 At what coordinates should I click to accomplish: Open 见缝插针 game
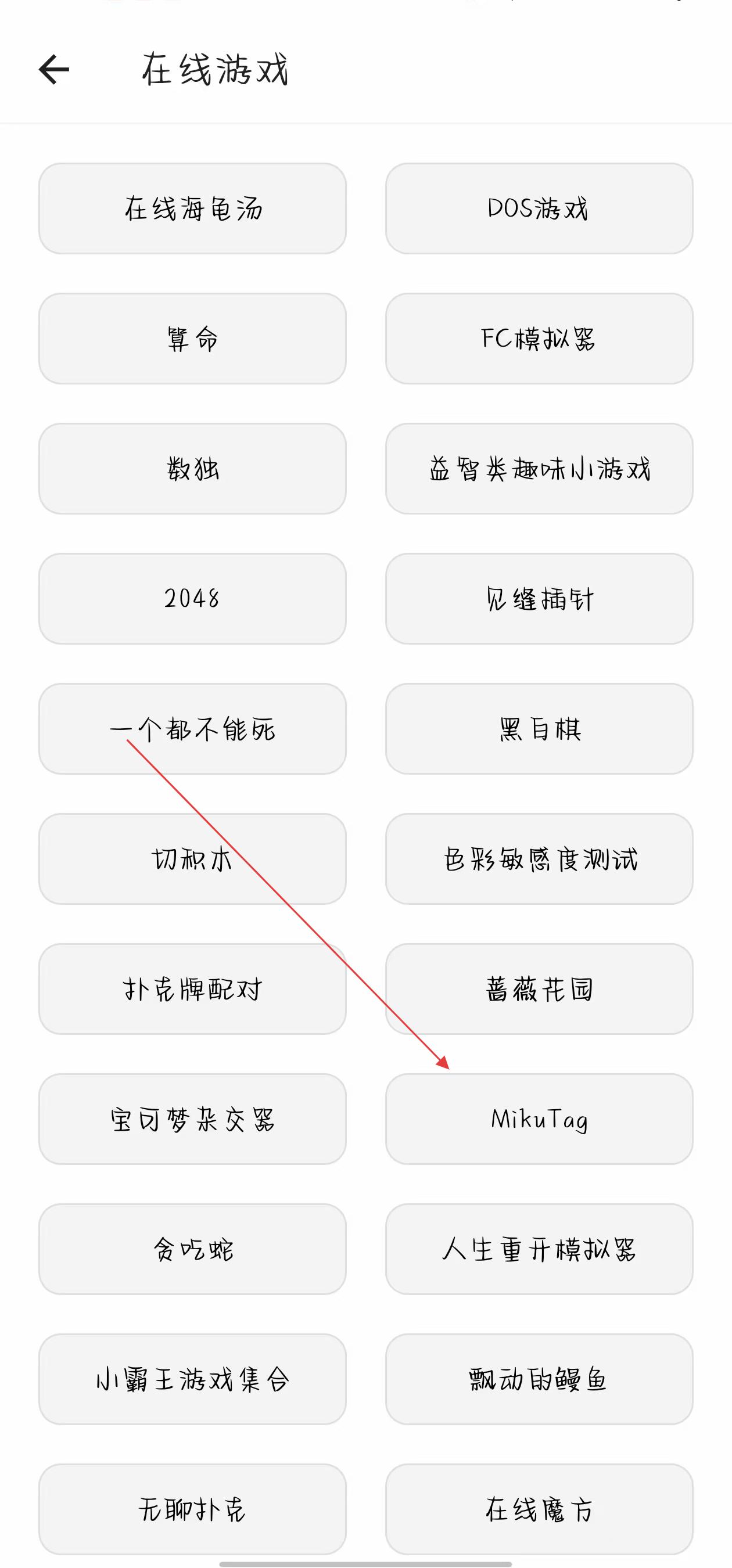click(x=539, y=598)
